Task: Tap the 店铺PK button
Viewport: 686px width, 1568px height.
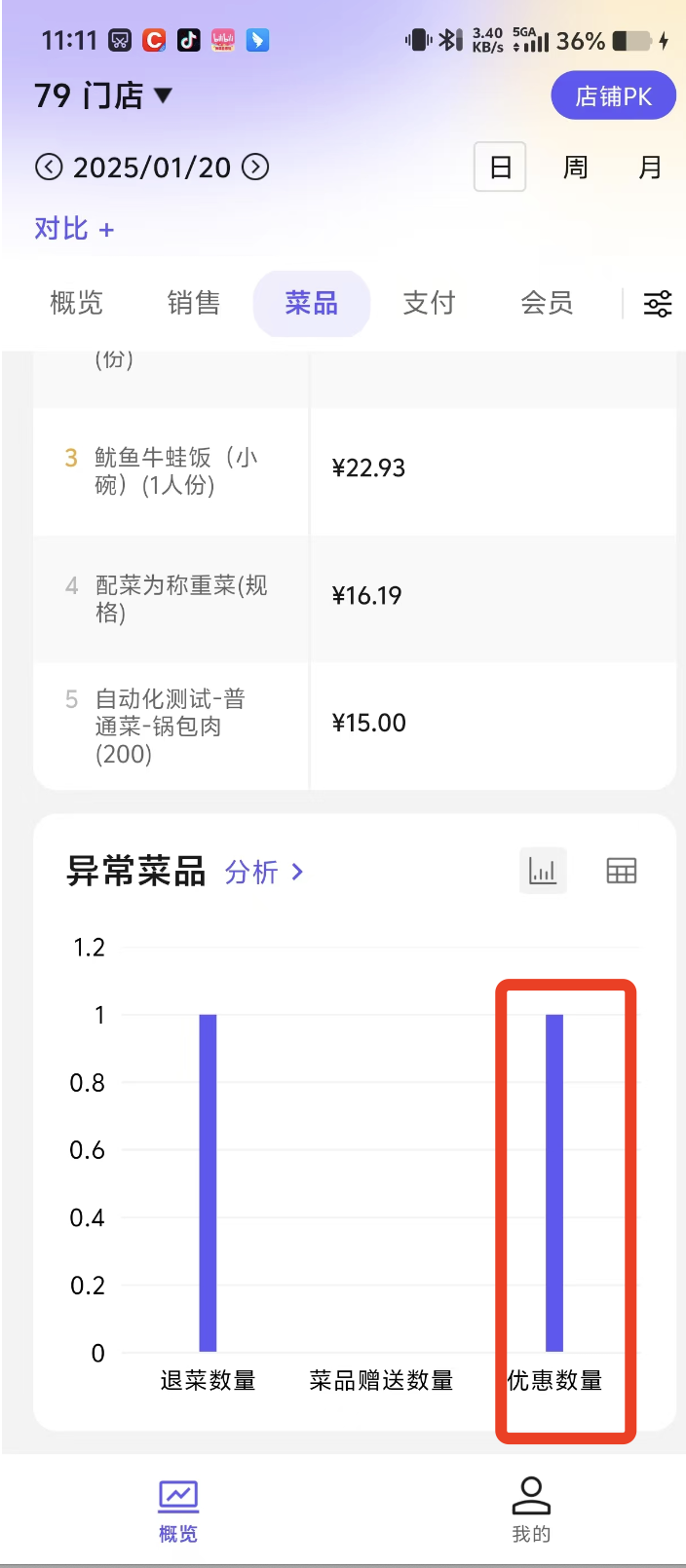Action: point(613,95)
